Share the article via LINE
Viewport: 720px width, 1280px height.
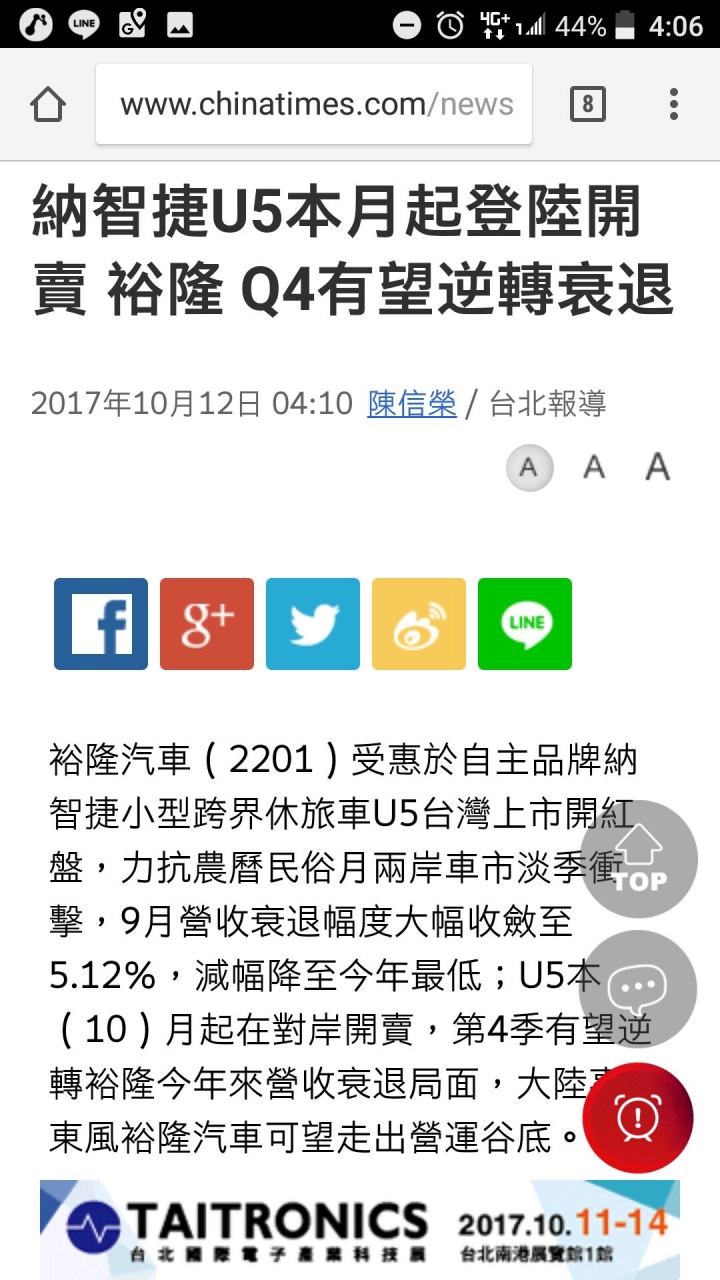point(525,624)
